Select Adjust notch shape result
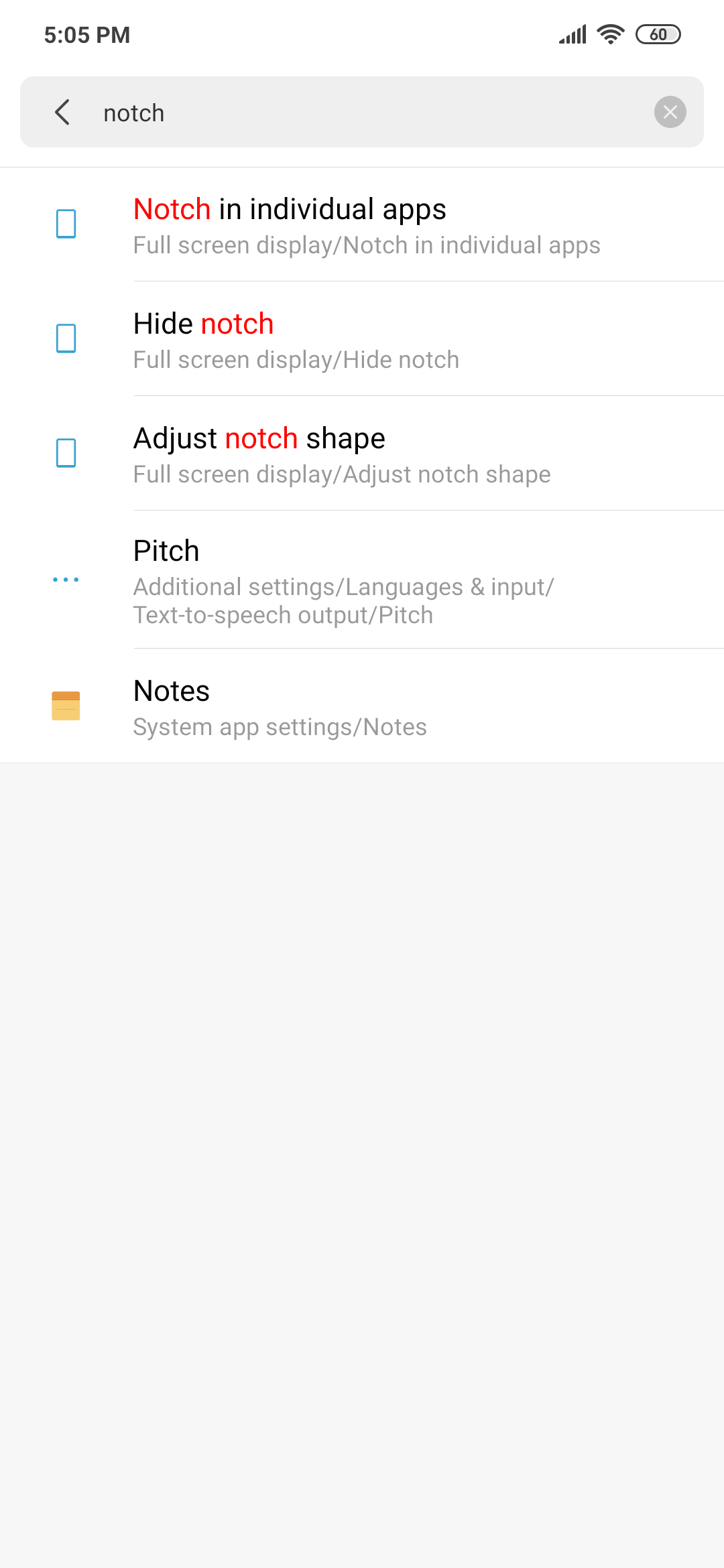 click(362, 454)
